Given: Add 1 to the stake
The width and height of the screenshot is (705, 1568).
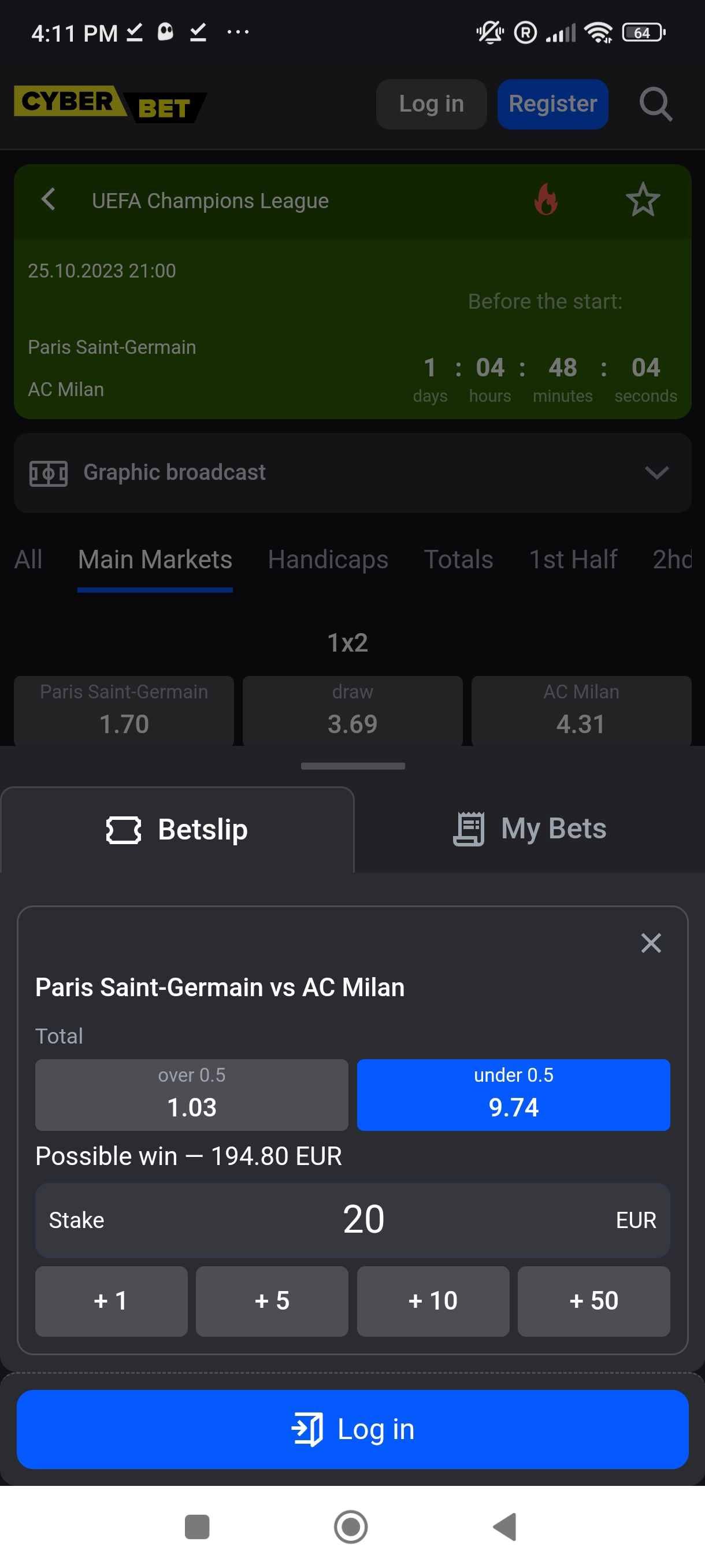Looking at the screenshot, I should point(111,1301).
